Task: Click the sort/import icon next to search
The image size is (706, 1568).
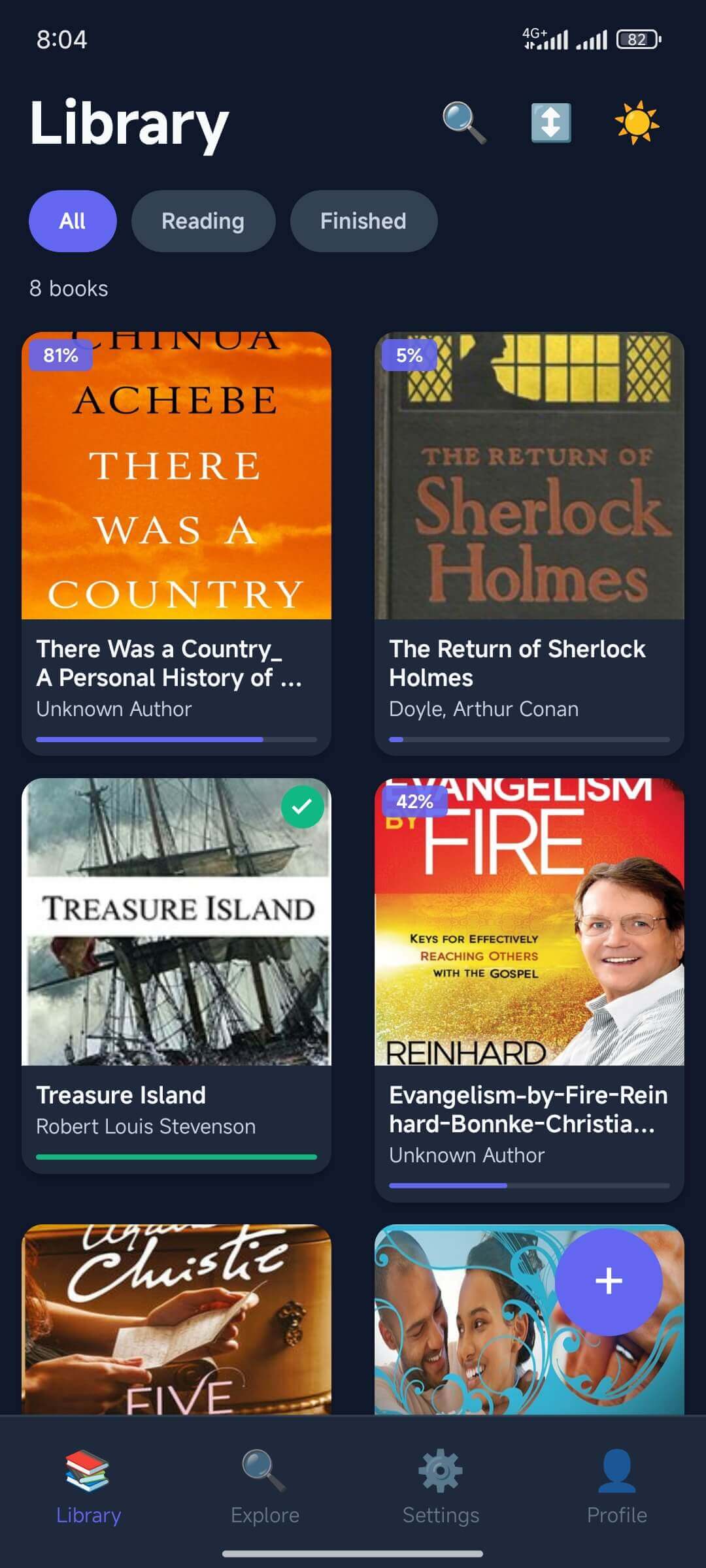Action: click(551, 122)
